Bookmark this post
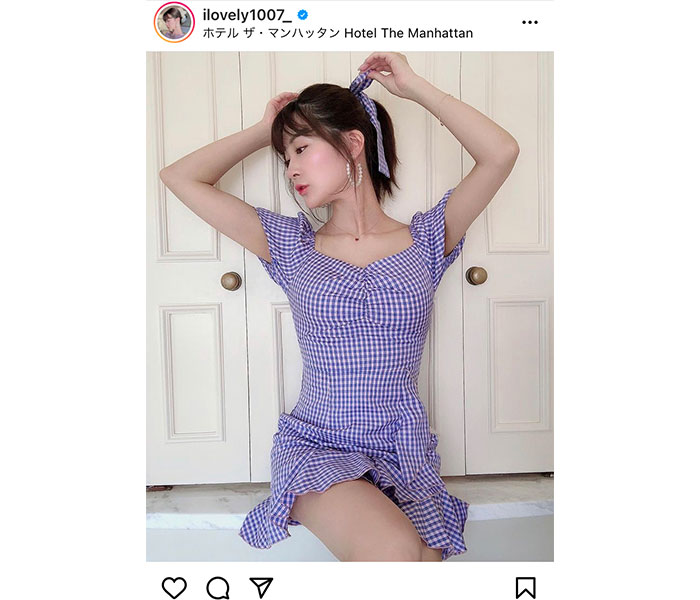The height and width of the screenshot is (600, 700). [x=526, y=587]
